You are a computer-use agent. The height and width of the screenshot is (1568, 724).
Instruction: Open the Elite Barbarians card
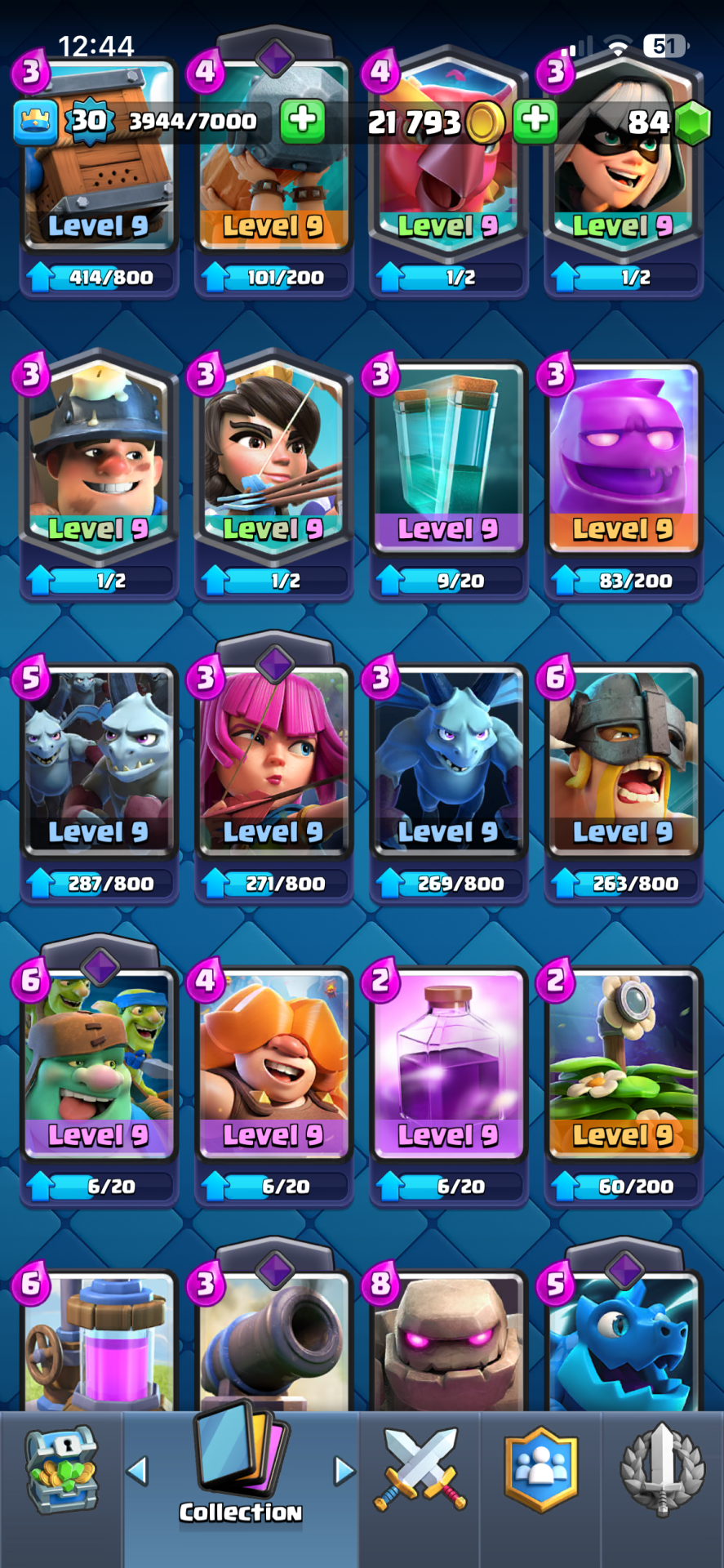[x=622, y=759]
